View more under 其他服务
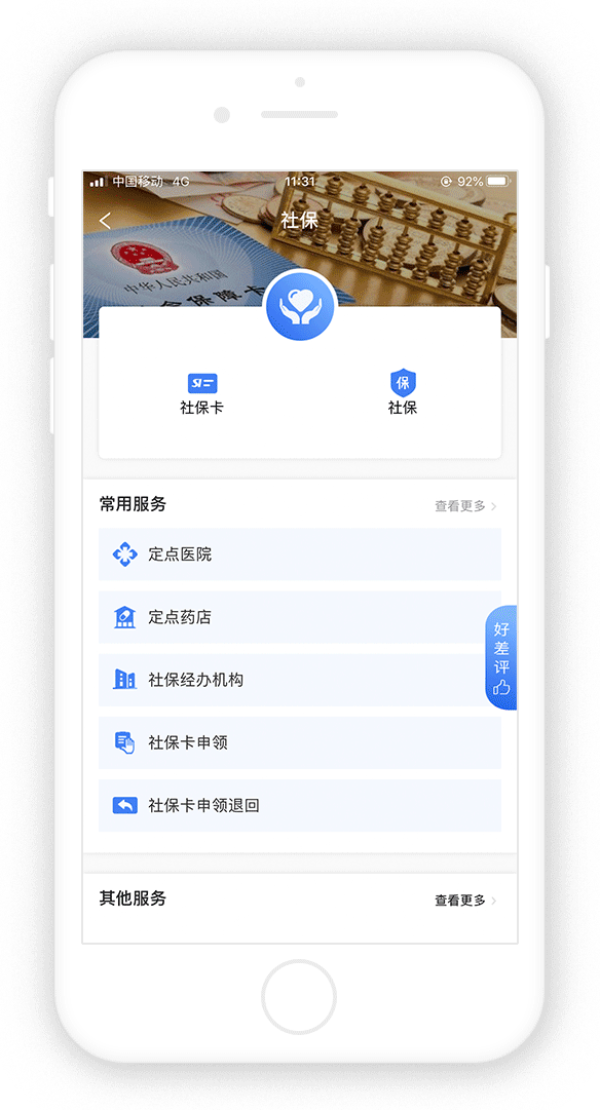Screen dimensions: 600x1110 [465, 900]
